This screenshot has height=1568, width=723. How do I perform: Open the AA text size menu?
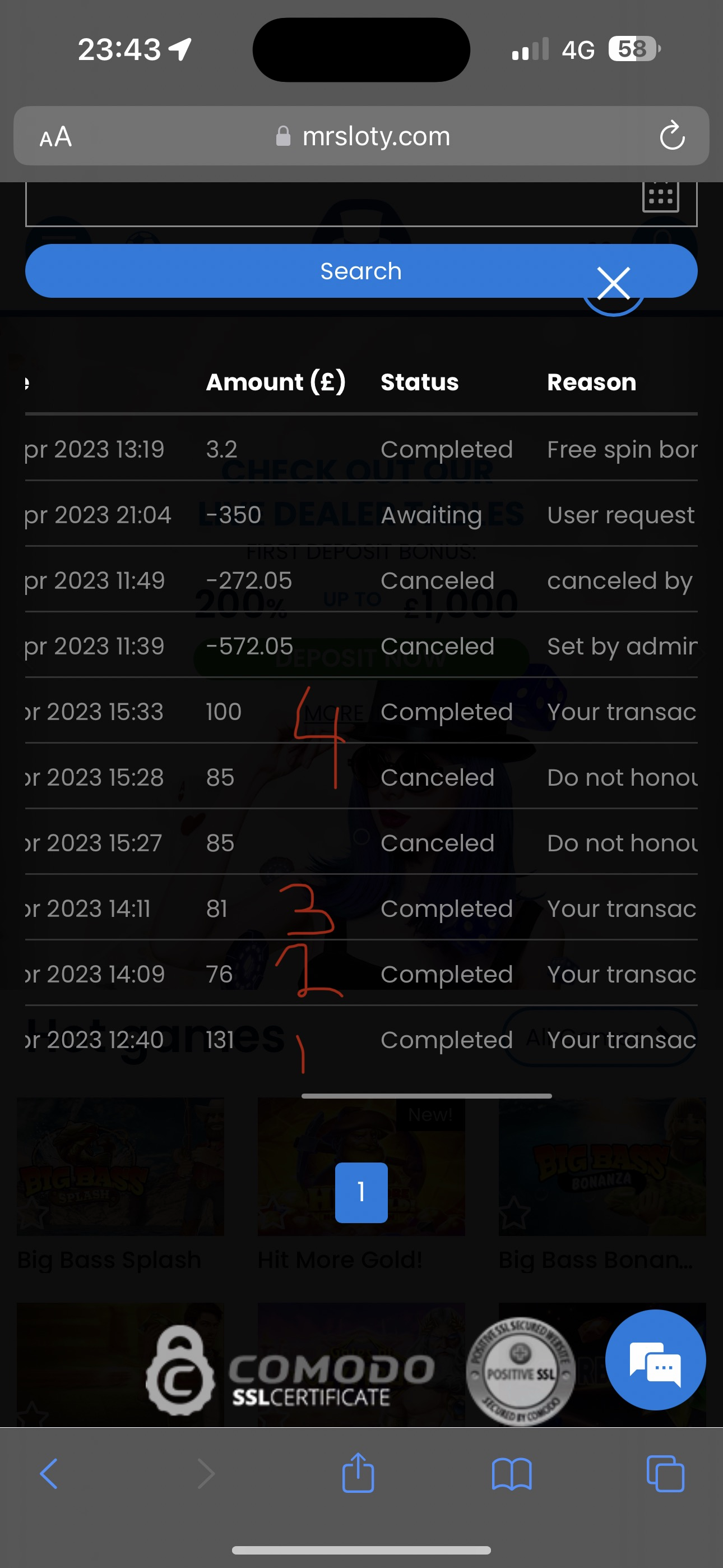pos(56,137)
